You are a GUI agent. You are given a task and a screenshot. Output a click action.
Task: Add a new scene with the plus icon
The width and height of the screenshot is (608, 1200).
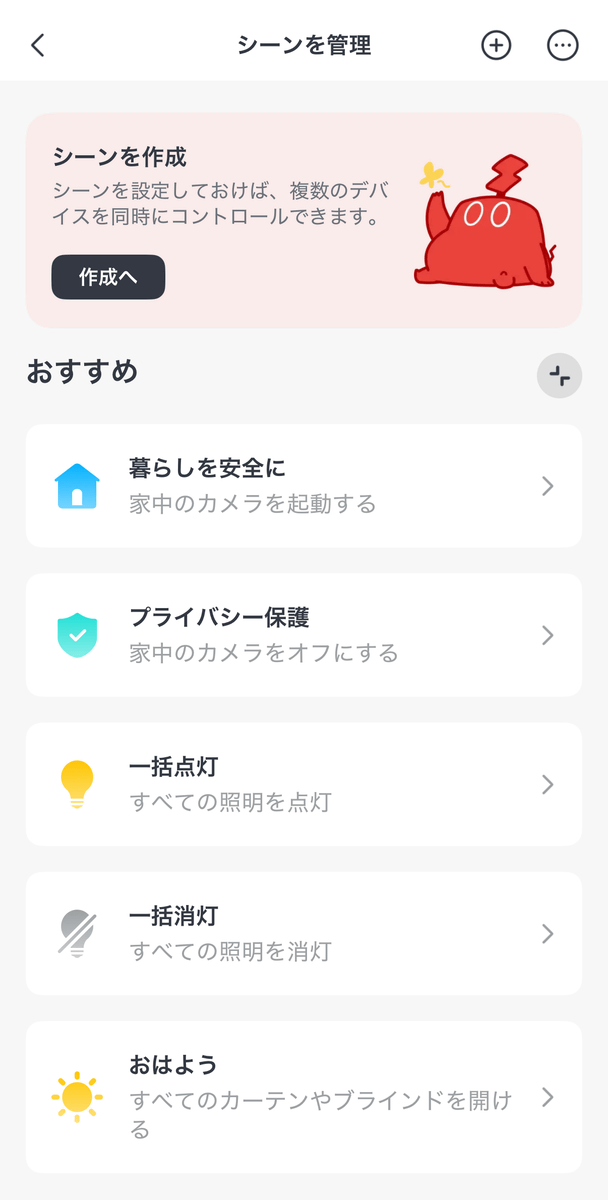point(496,45)
